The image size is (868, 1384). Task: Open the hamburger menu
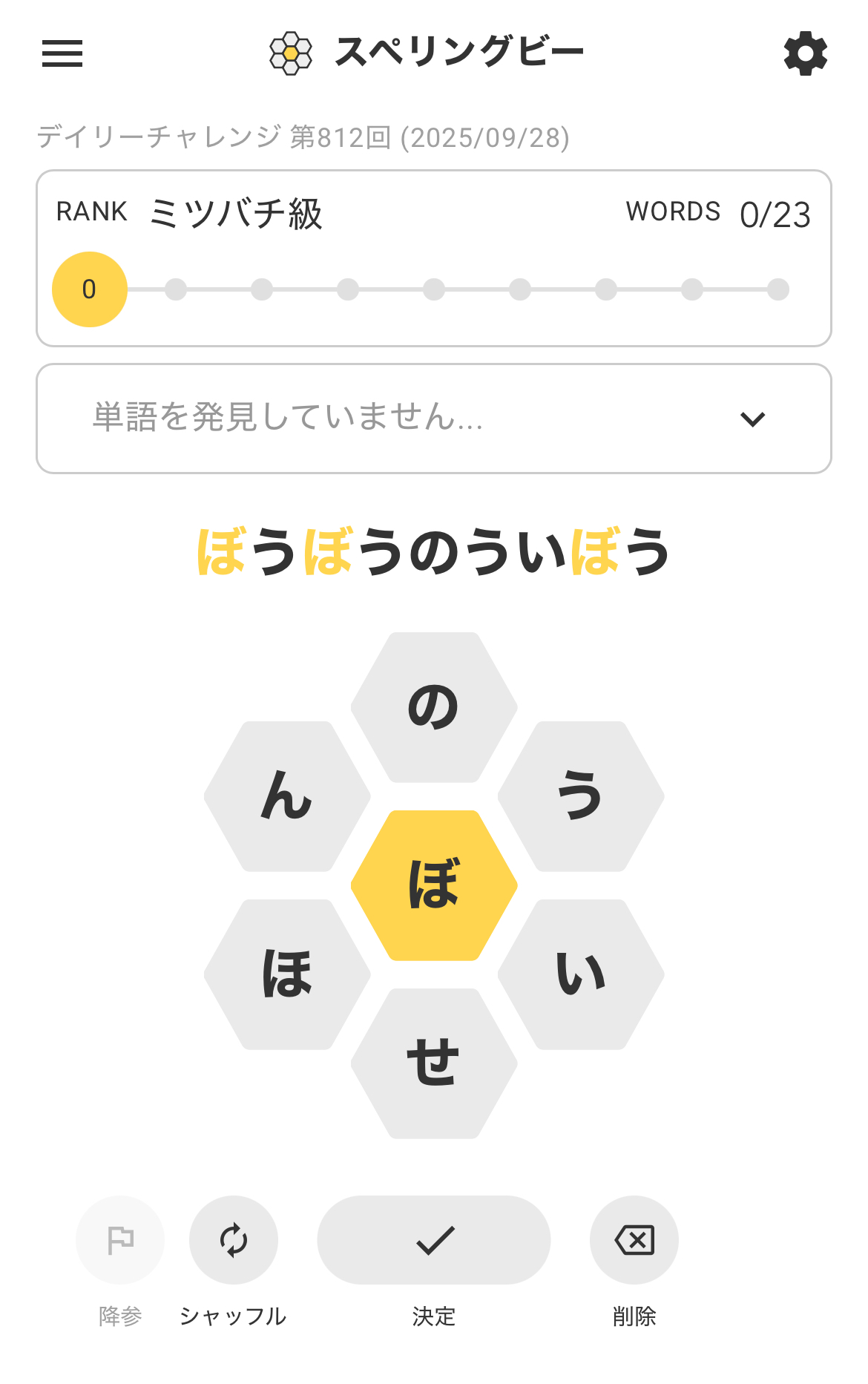tap(62, 53)
